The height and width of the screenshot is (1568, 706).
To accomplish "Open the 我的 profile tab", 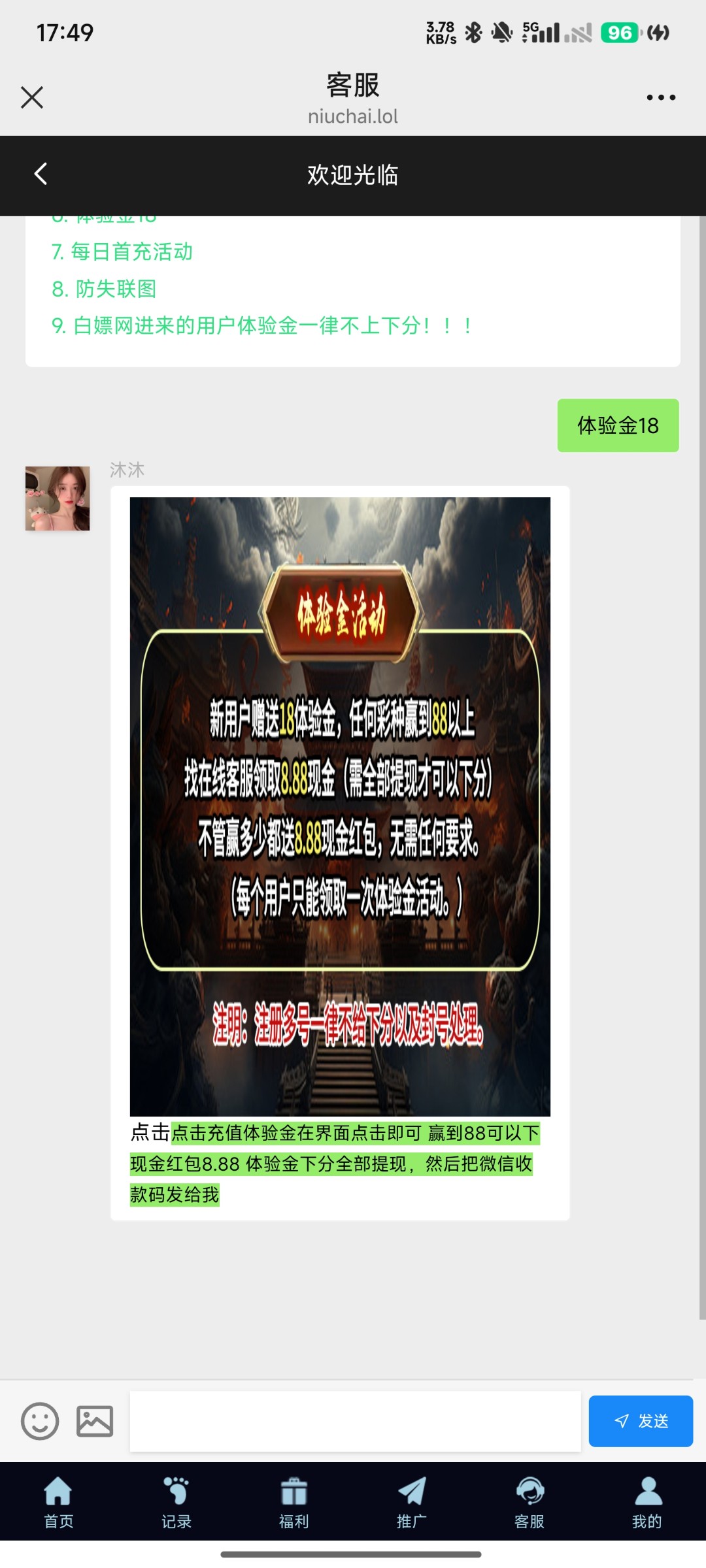I will [x=647, y=1503].
